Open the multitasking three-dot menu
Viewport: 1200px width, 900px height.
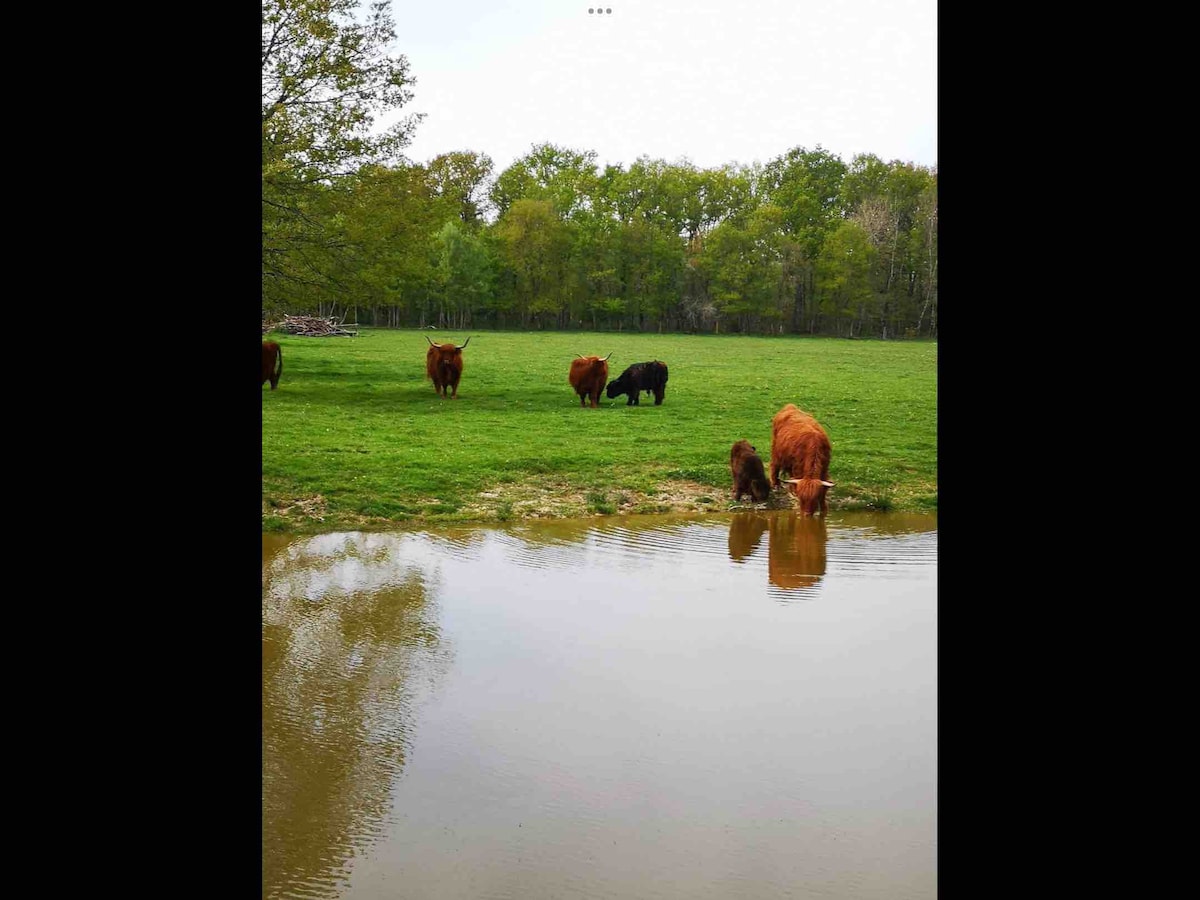coord(599,11)
